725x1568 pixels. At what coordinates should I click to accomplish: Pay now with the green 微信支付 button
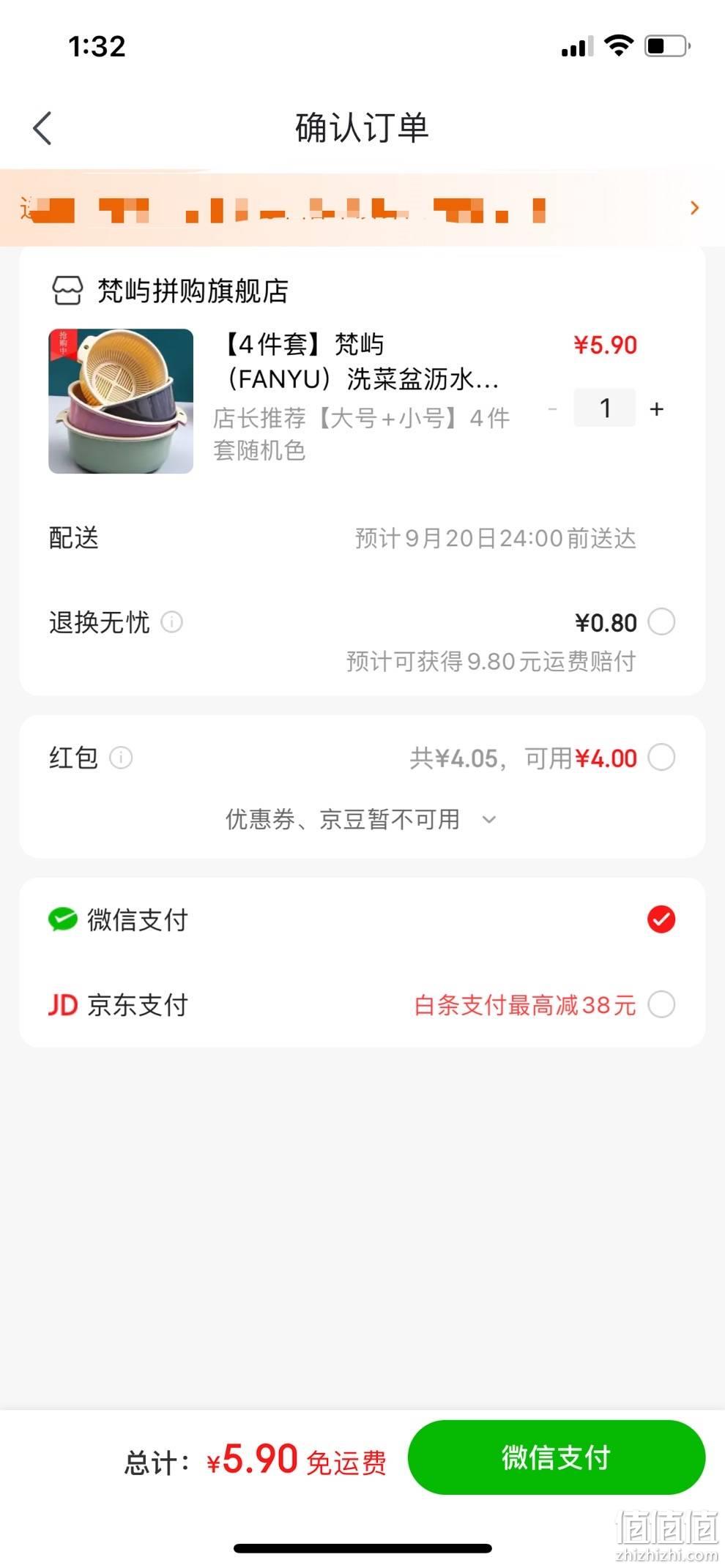point(557,1457)
